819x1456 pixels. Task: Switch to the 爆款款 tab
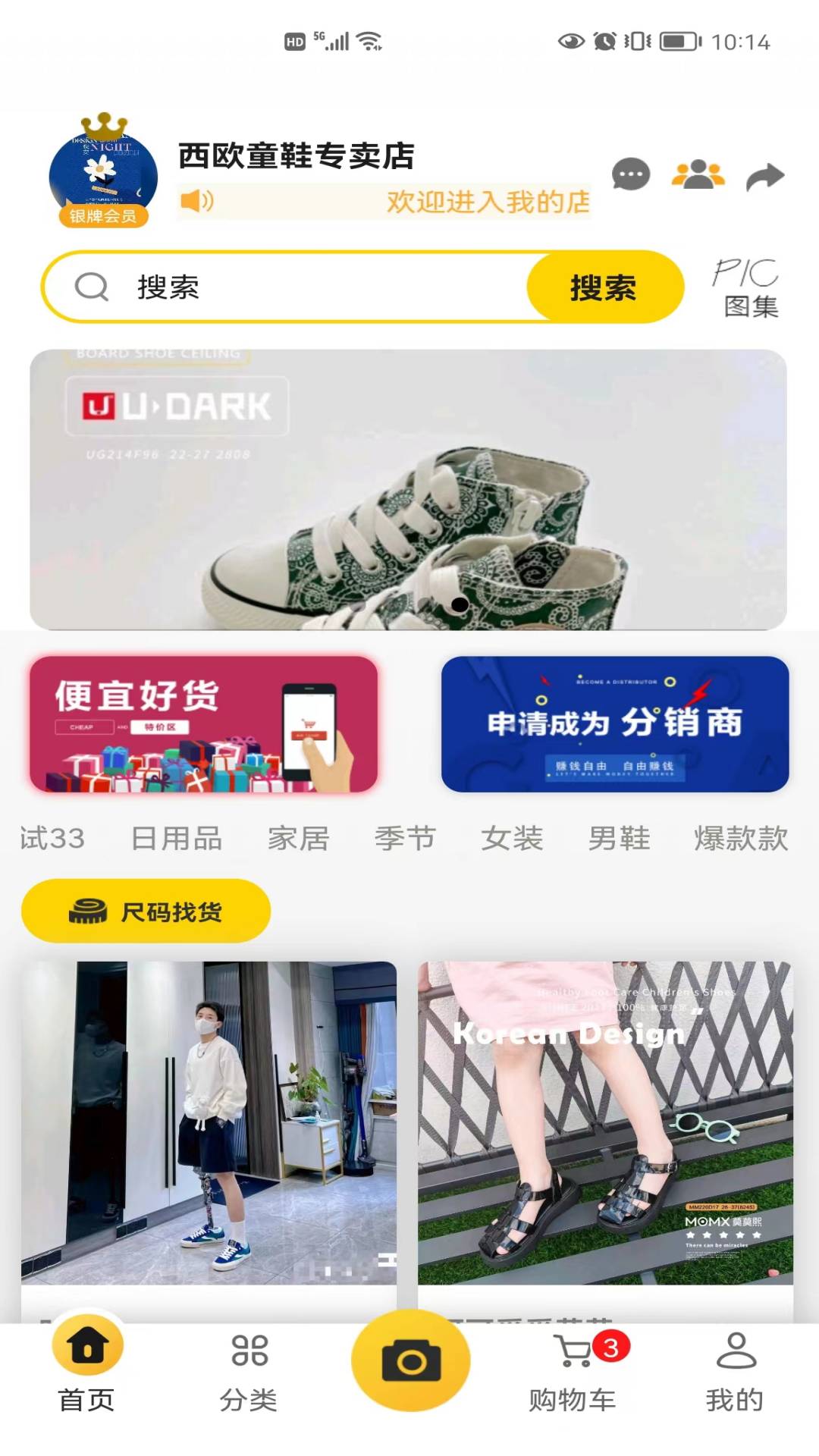click(741, 839)
